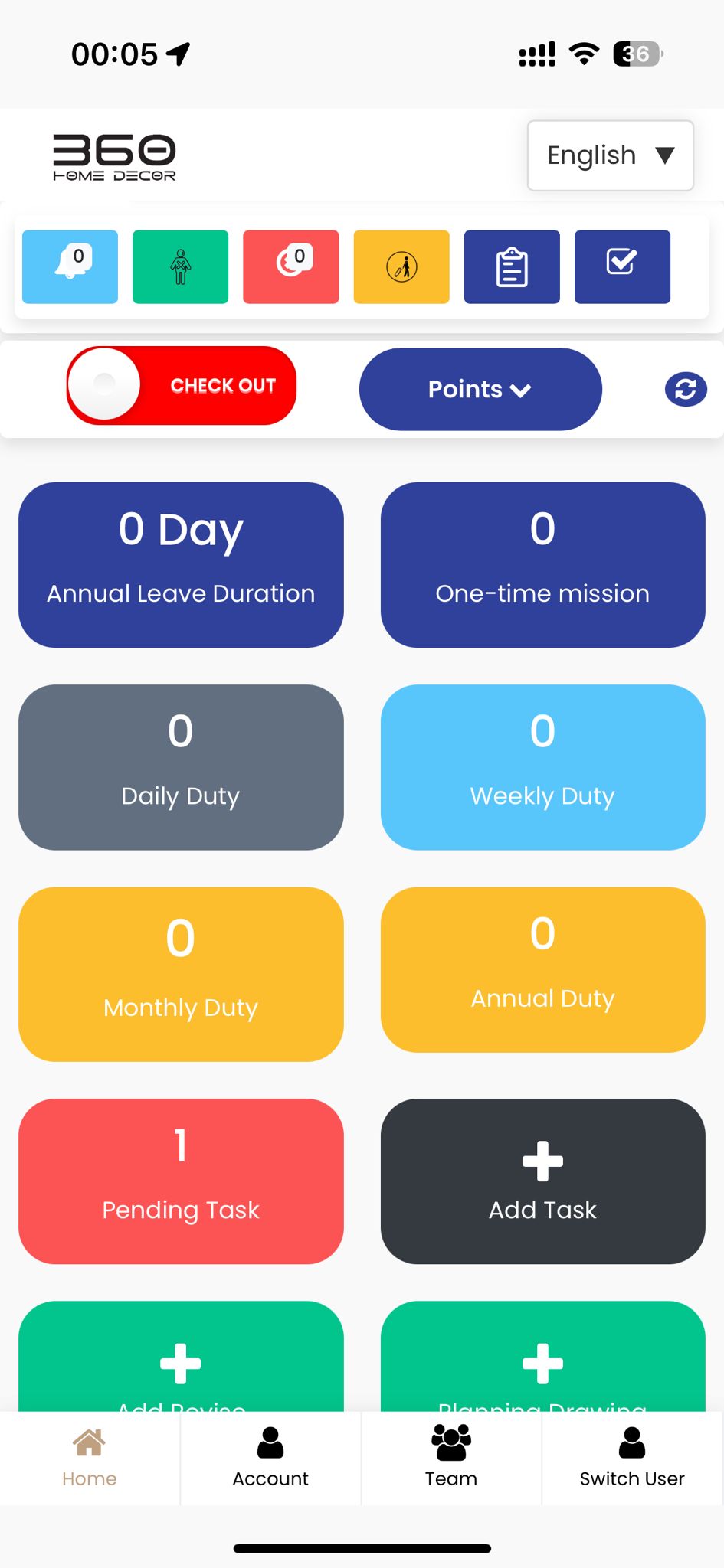The image size is (724, 1568).
Task: Select the Weekly Duty card
Action: pos(542,766)
